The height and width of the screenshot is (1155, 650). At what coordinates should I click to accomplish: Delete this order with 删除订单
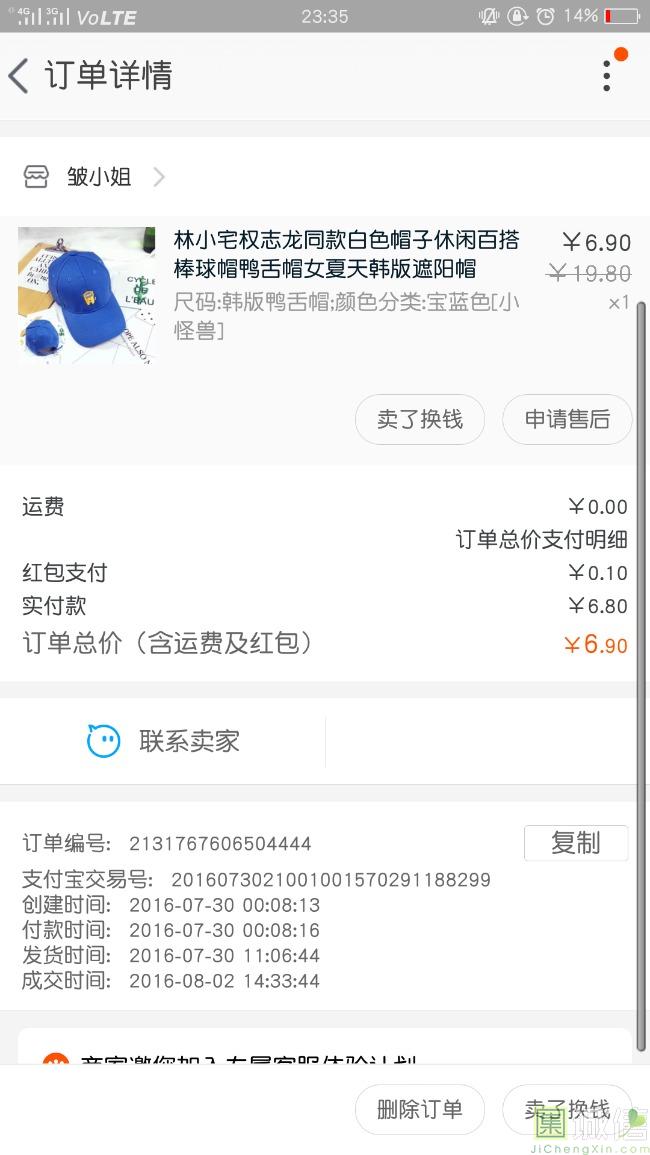click(x=420, y=1109)
